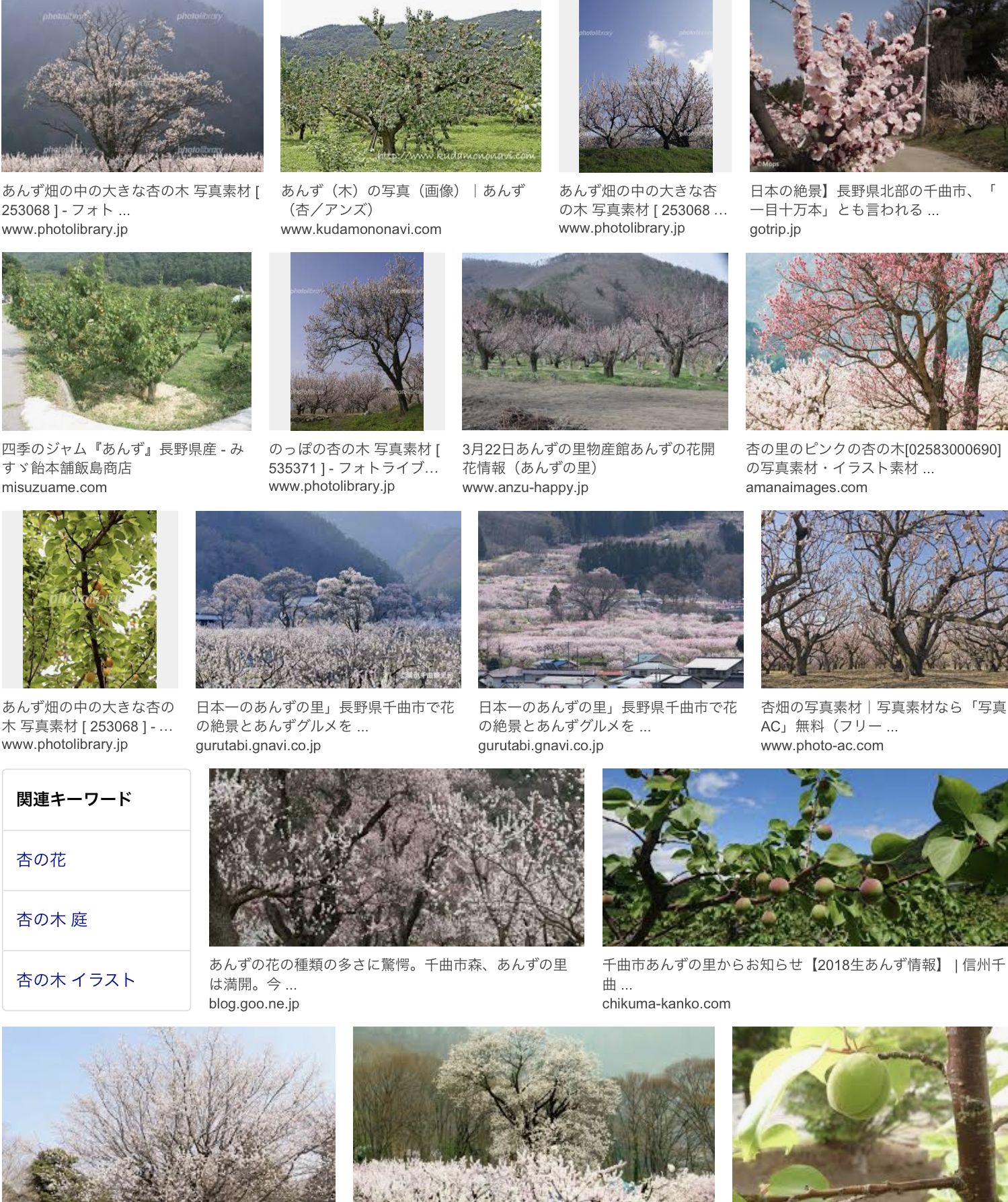
Task: Open the blog.goo.ne.jp apricot blossoms image
Action: tap(396, 858)
